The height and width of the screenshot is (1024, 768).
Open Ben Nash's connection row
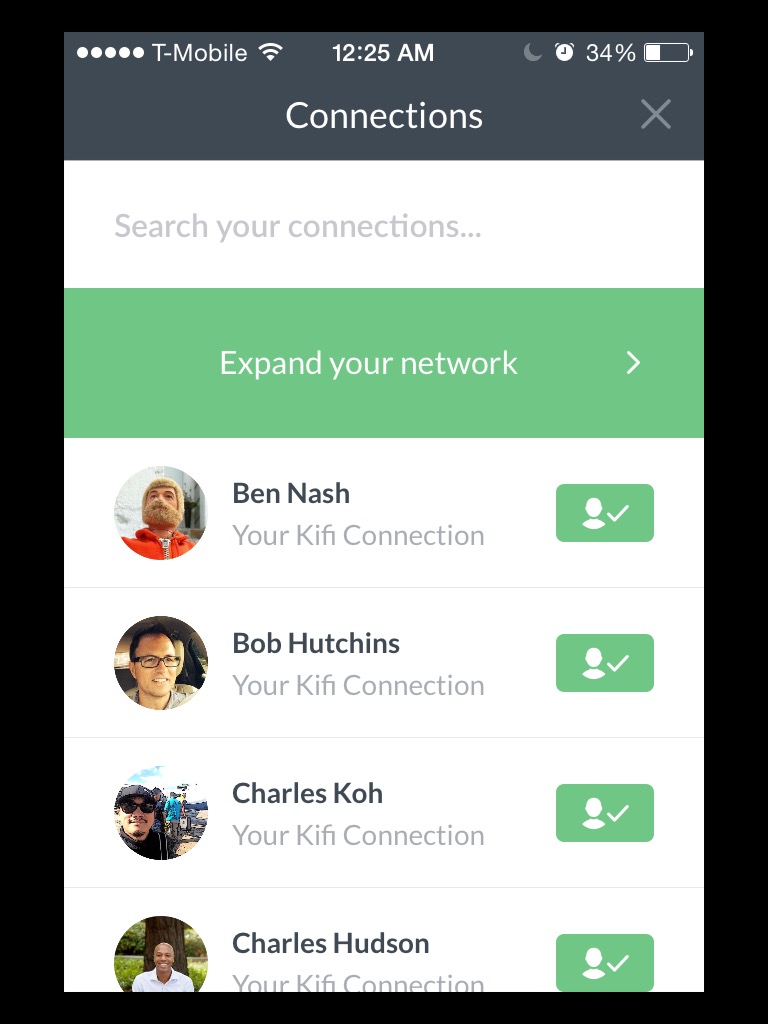tap(330, 513)
